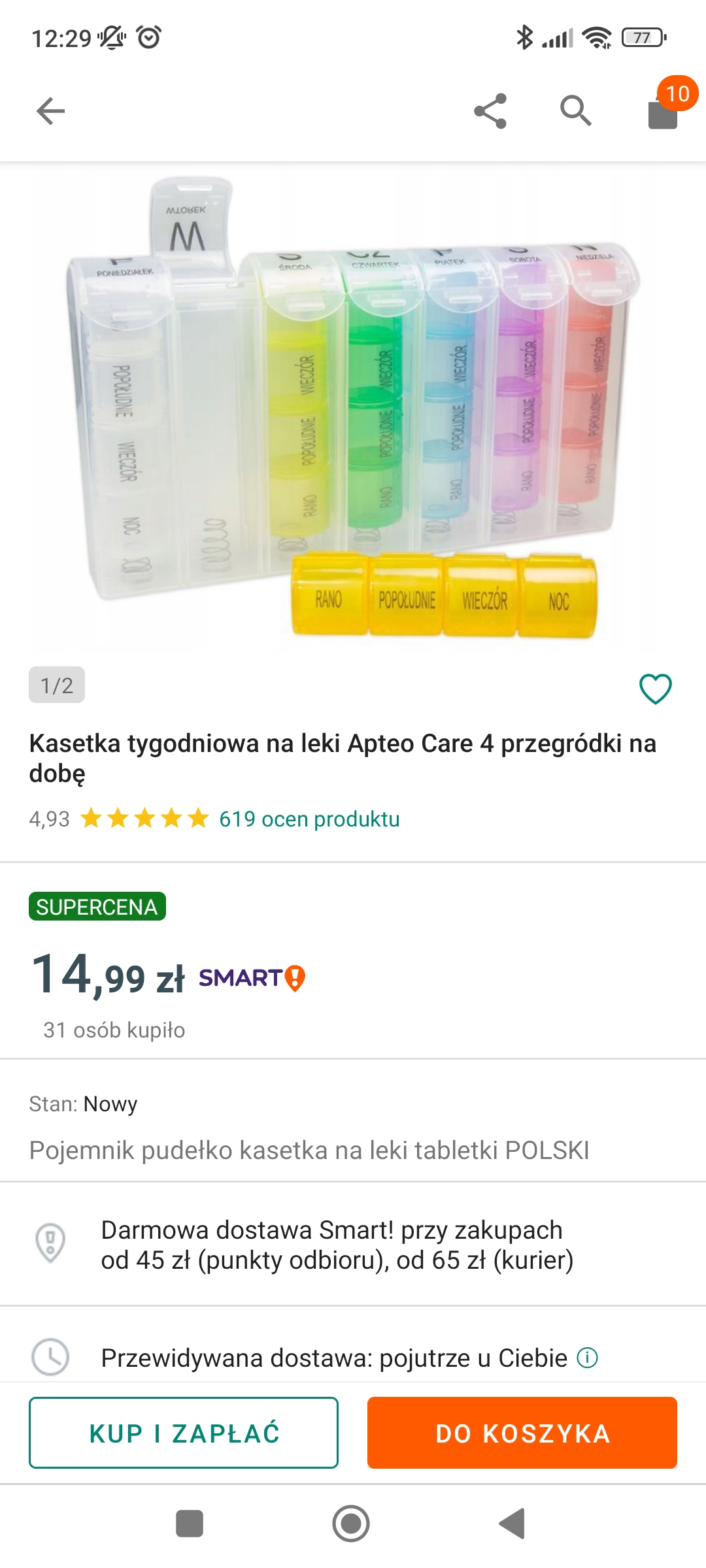Image resolution: width=706 pixels, height=1568 pixels.
Task: Share this product listing
Action: pos(490,111)
